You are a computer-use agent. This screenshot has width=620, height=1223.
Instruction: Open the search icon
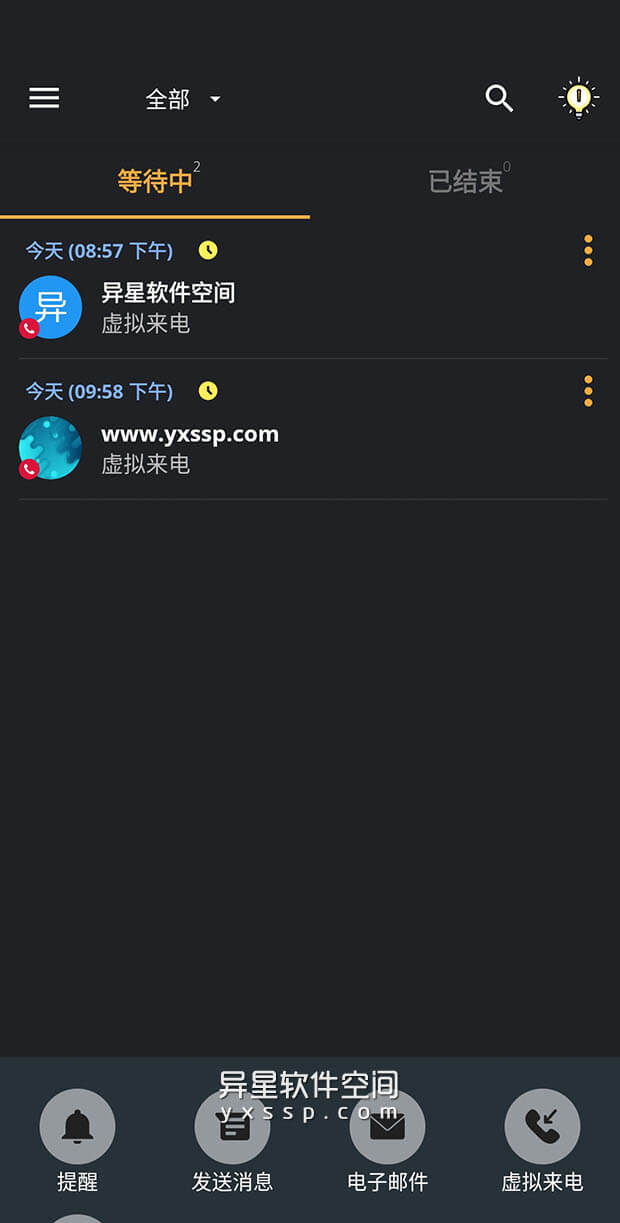click(x=499, y=98)
